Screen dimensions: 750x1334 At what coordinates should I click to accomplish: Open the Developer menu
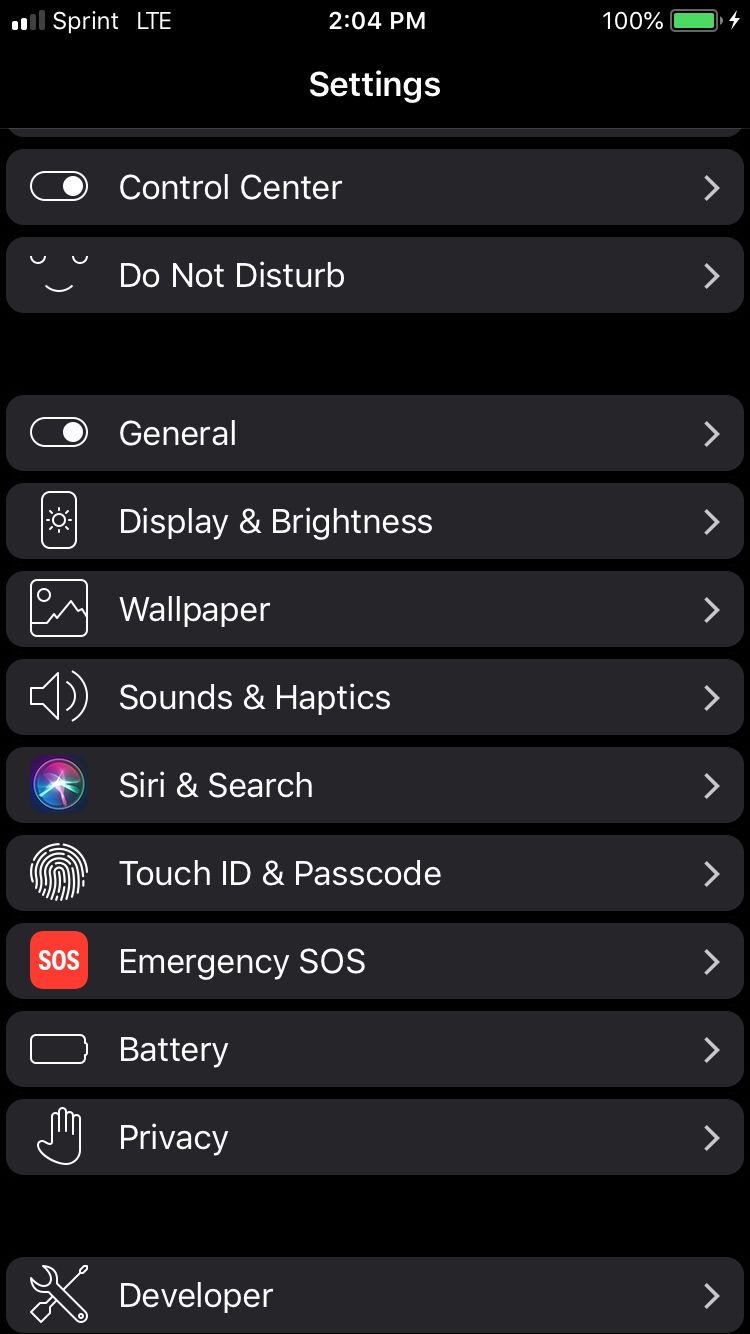[x=375, y=1295]
